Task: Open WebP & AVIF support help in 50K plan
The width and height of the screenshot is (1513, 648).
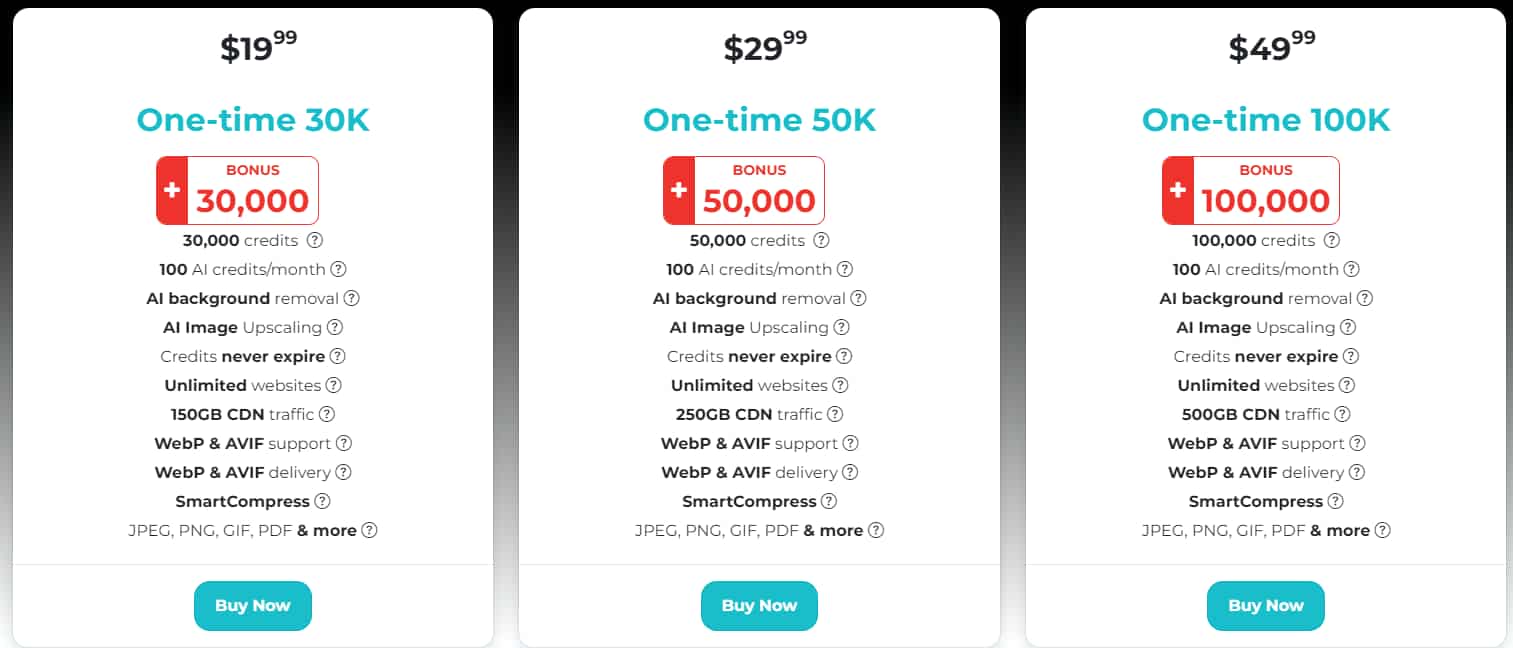Action: pyautogui.click(x=850, y=443)
